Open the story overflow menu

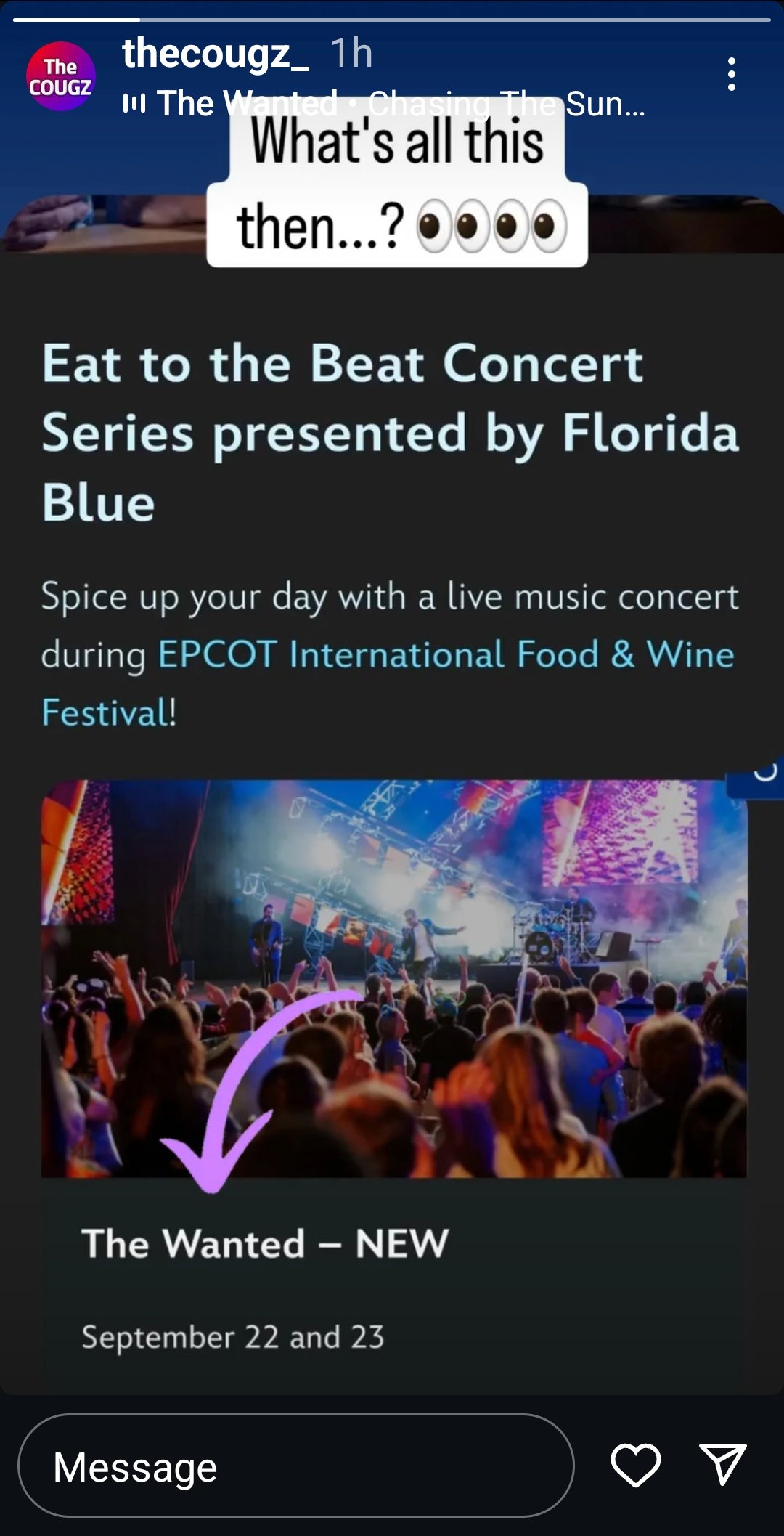tap(731, 74)
